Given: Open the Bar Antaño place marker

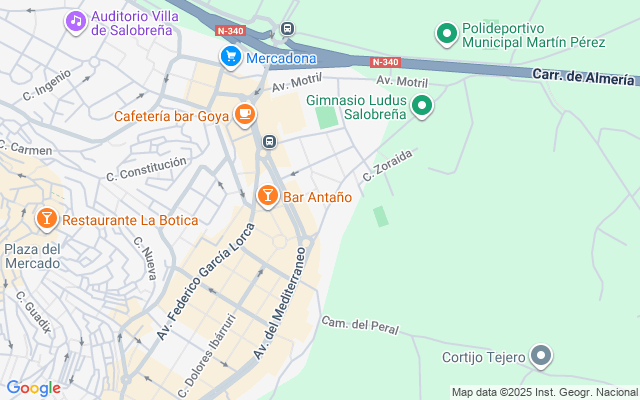Looking at the screenshot, I should pyautogui.click(x=267, y=196).
